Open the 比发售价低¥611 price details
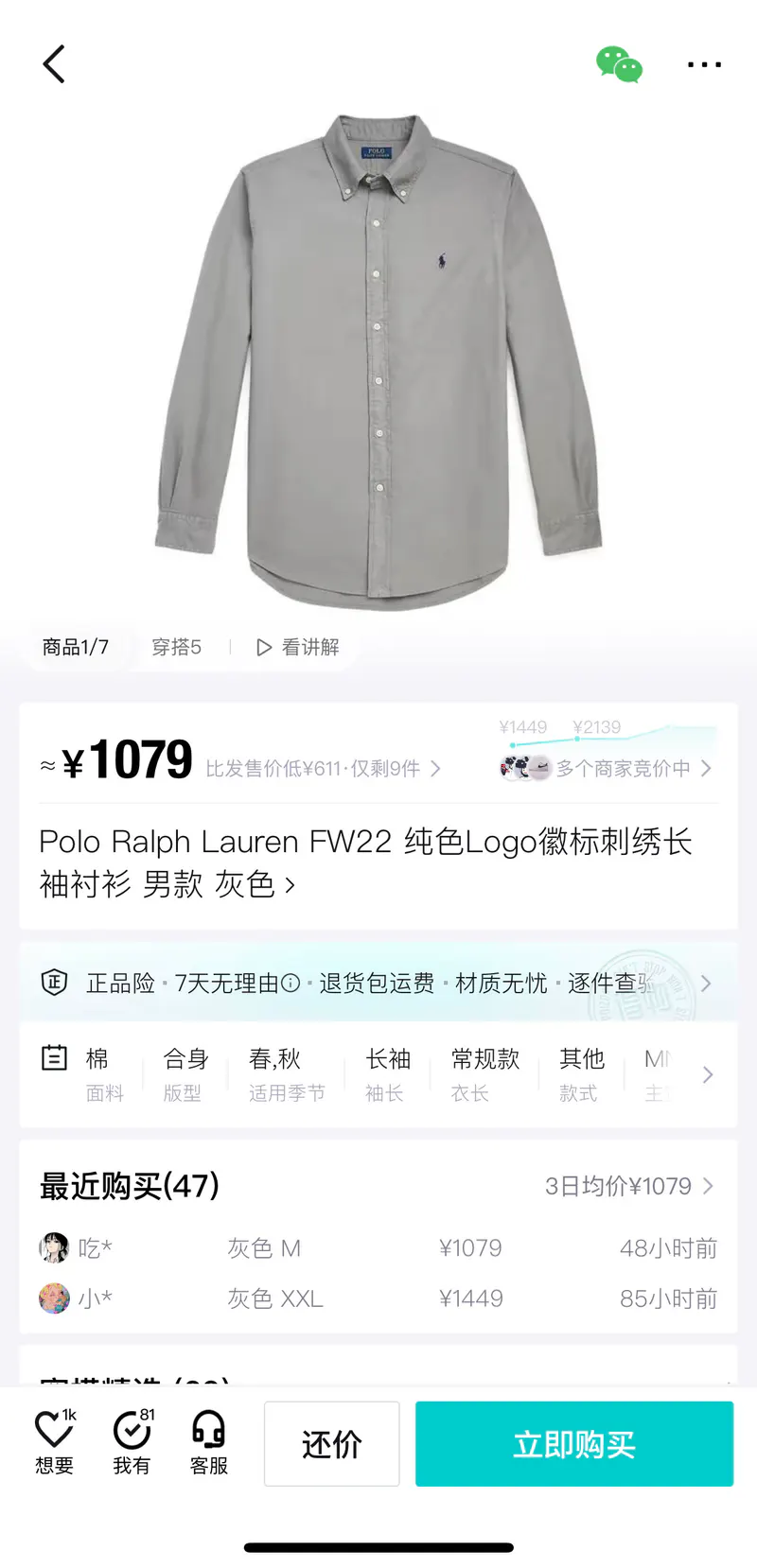 pos(323,768)
